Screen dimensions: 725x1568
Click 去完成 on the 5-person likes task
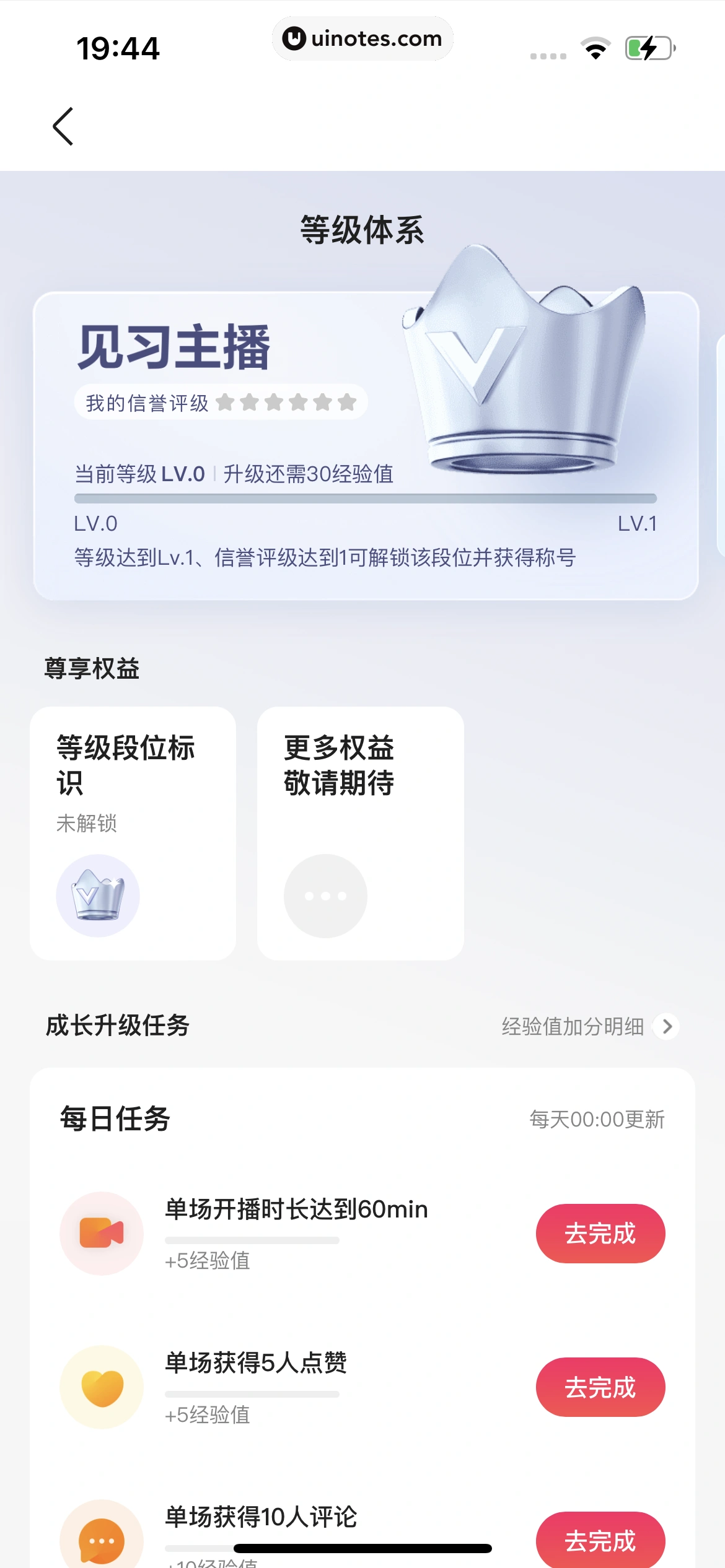pyautogui.click(x=600, y=1387)
